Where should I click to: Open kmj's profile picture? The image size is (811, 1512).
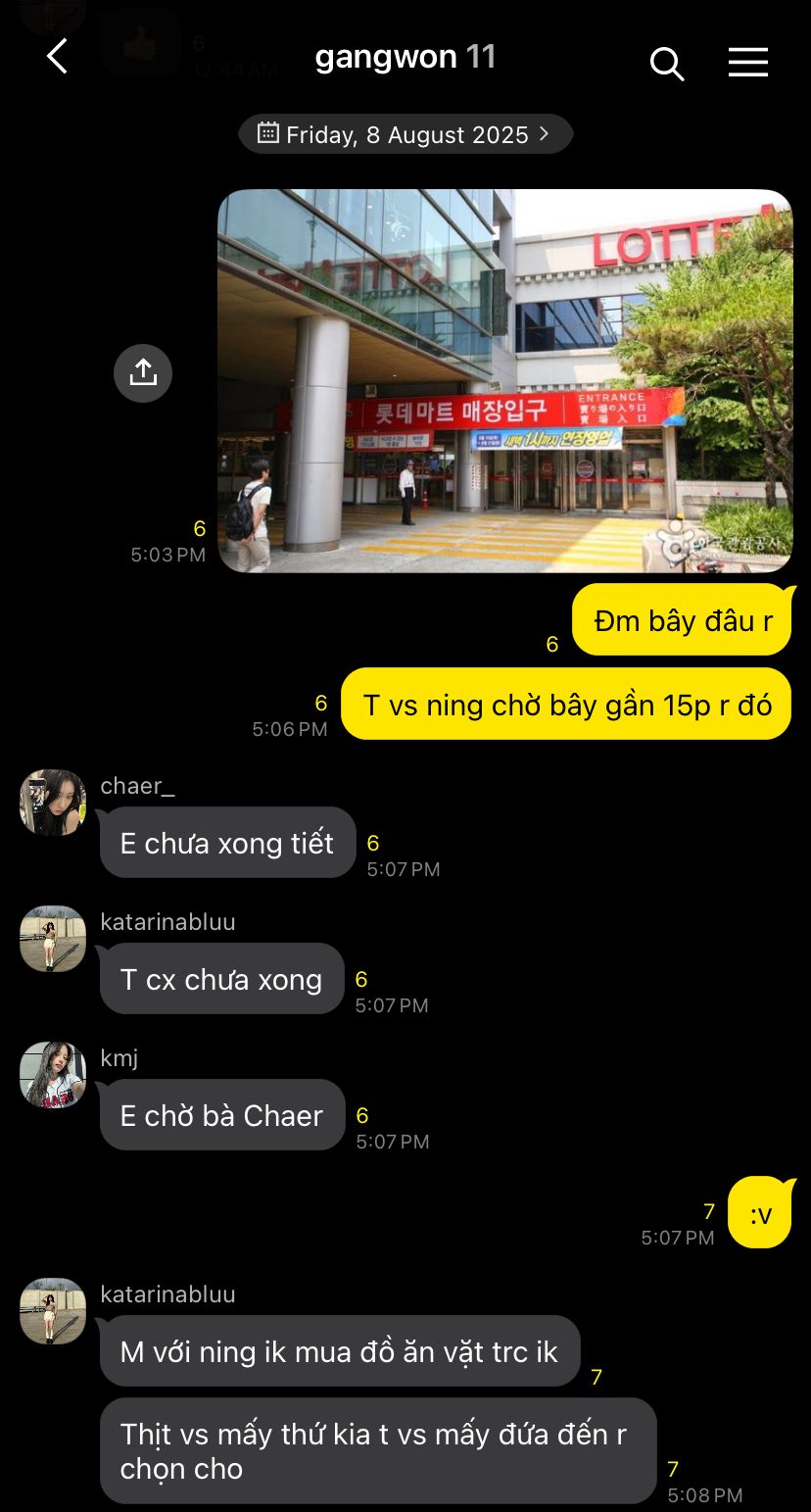coord(53,1075)
